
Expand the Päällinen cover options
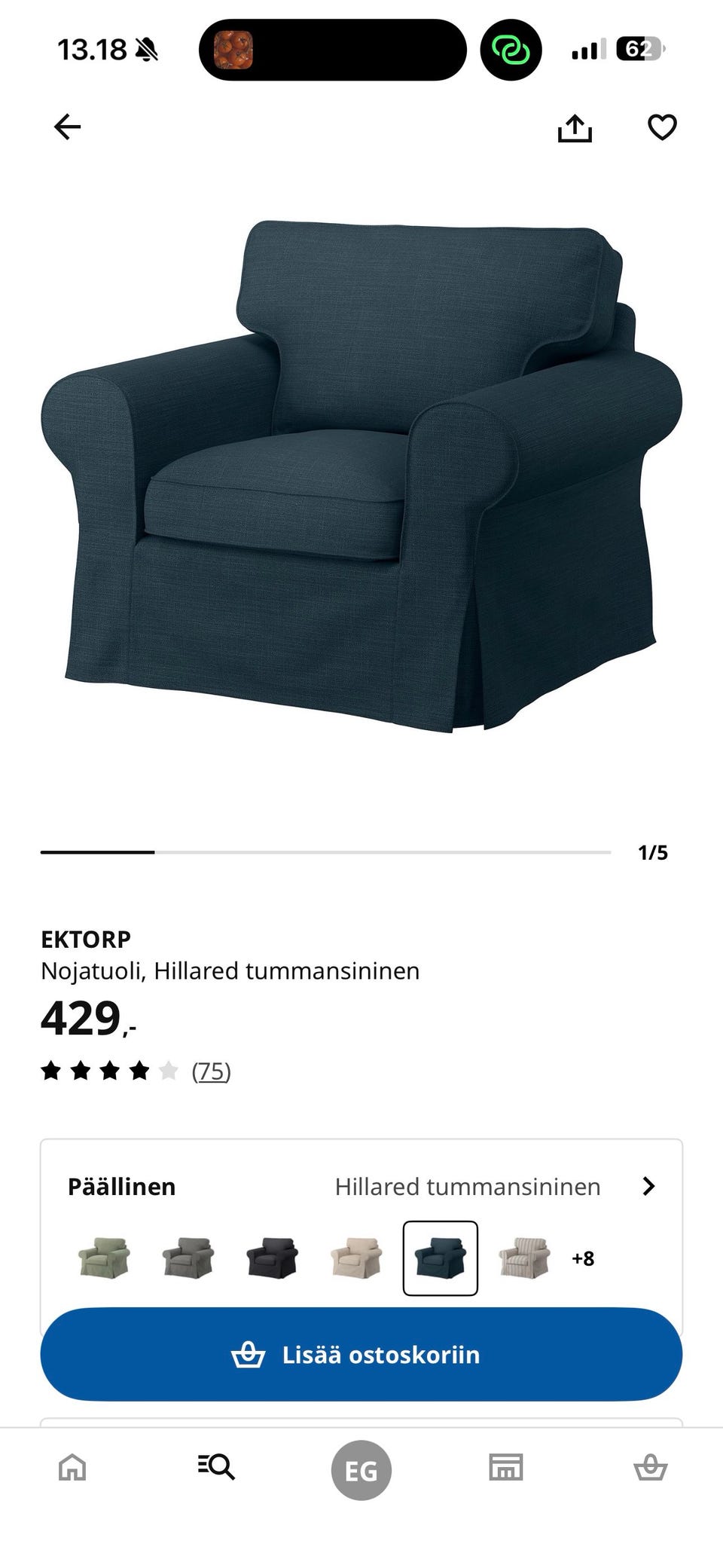[x=648, y=1186]
